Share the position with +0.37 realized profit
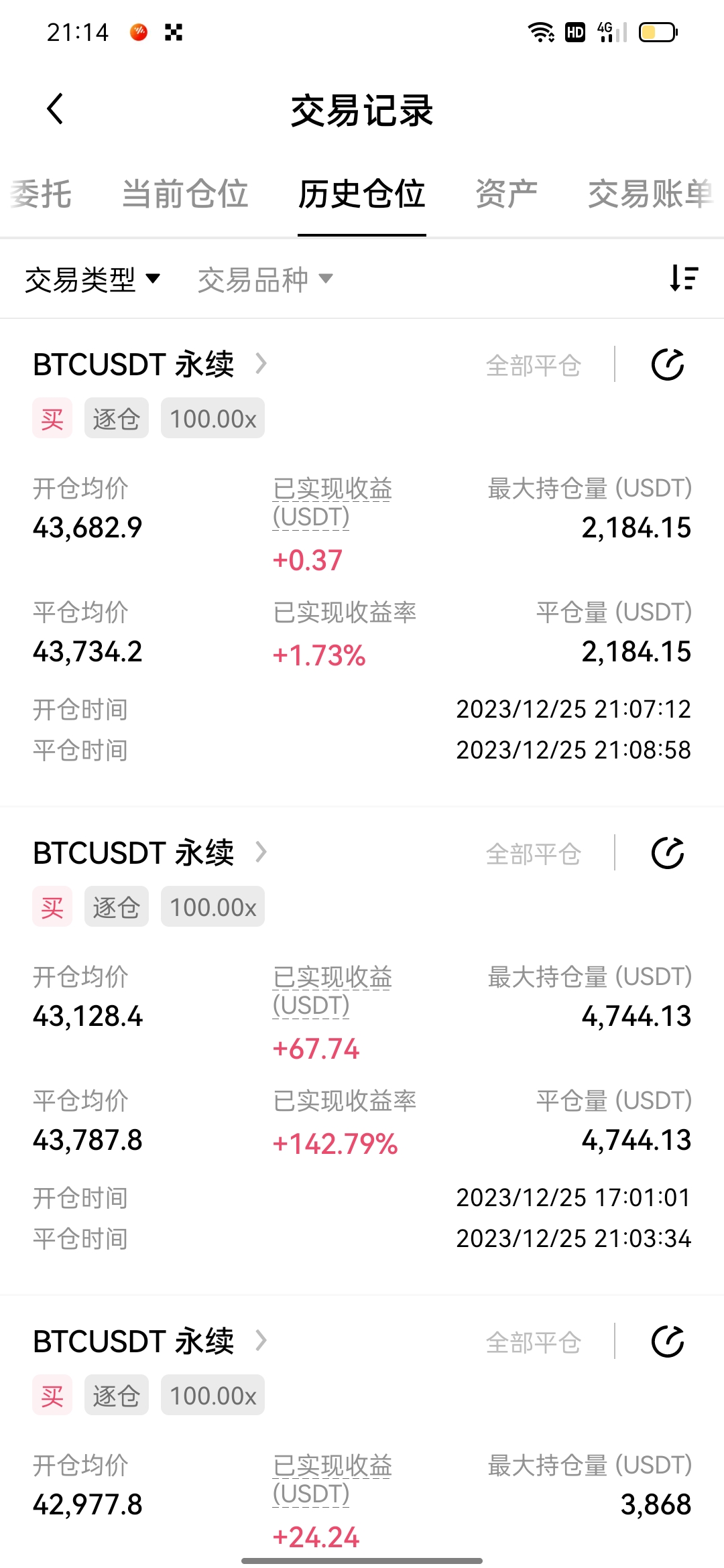The width and height of the screenshot is (724, 1568). 668,365
